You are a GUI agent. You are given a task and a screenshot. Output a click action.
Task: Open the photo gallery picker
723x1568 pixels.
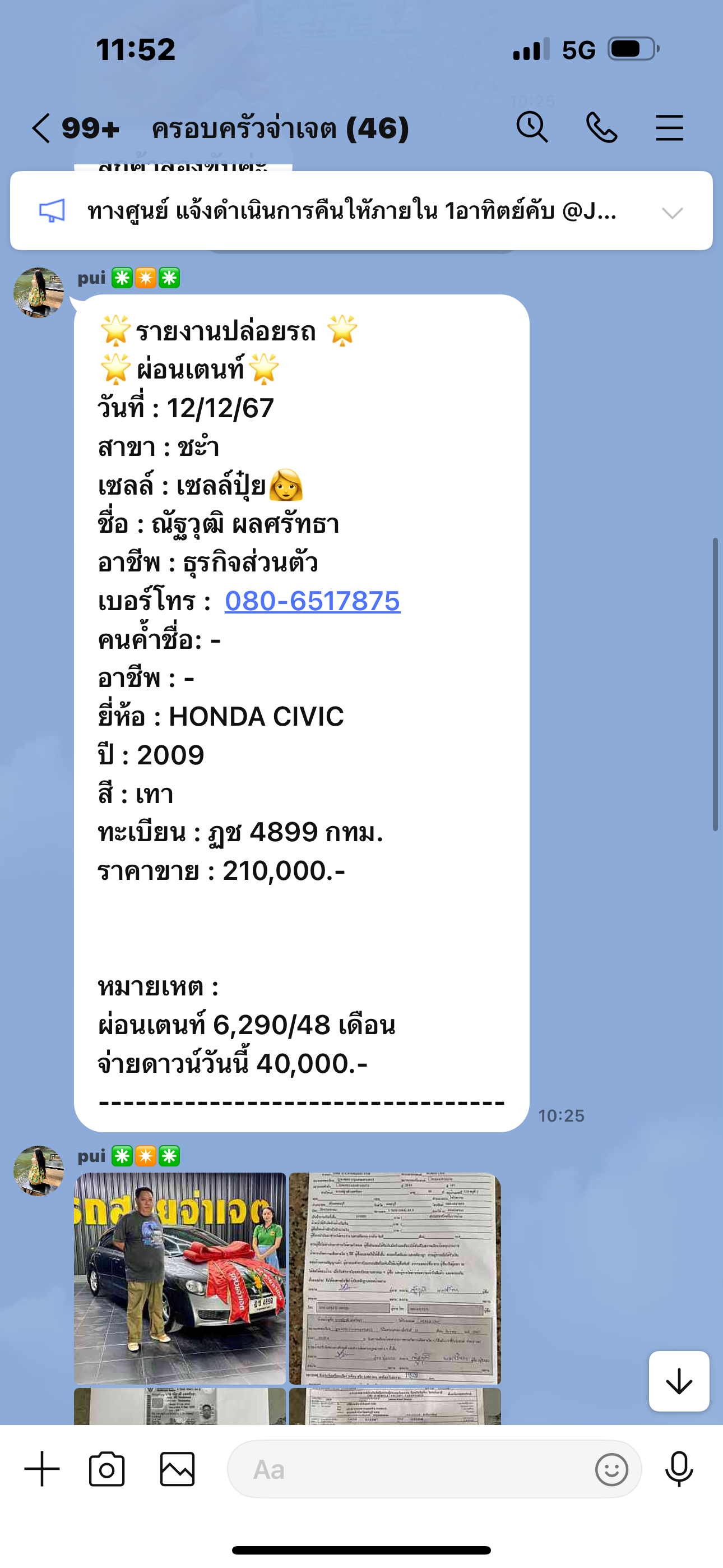177,1469
